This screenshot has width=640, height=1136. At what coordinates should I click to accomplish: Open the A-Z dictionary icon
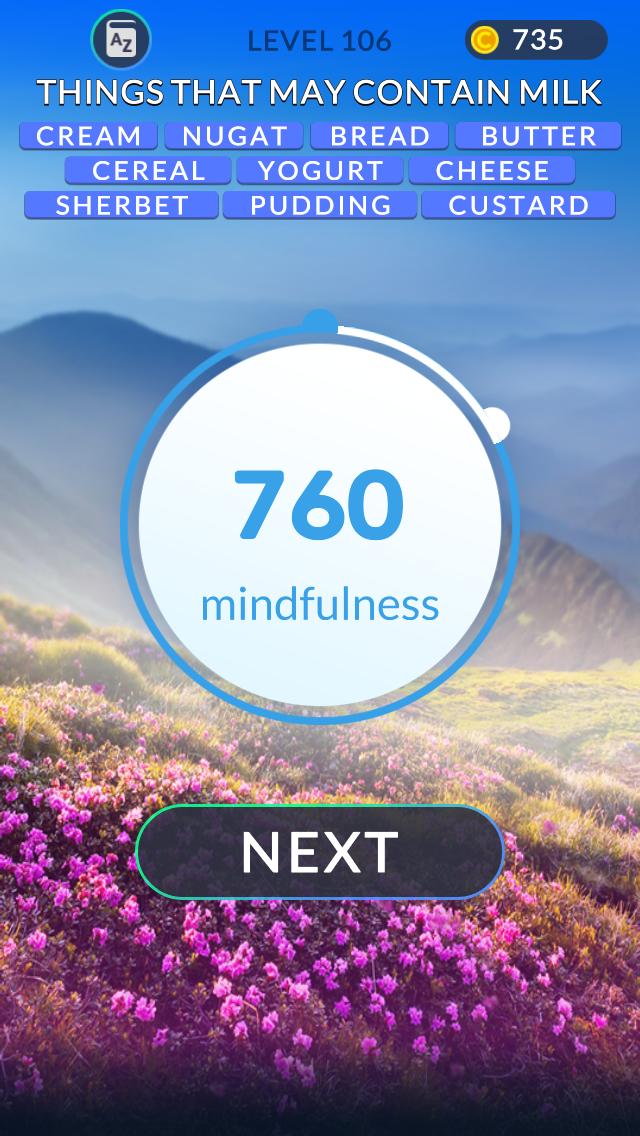(120, 41)
